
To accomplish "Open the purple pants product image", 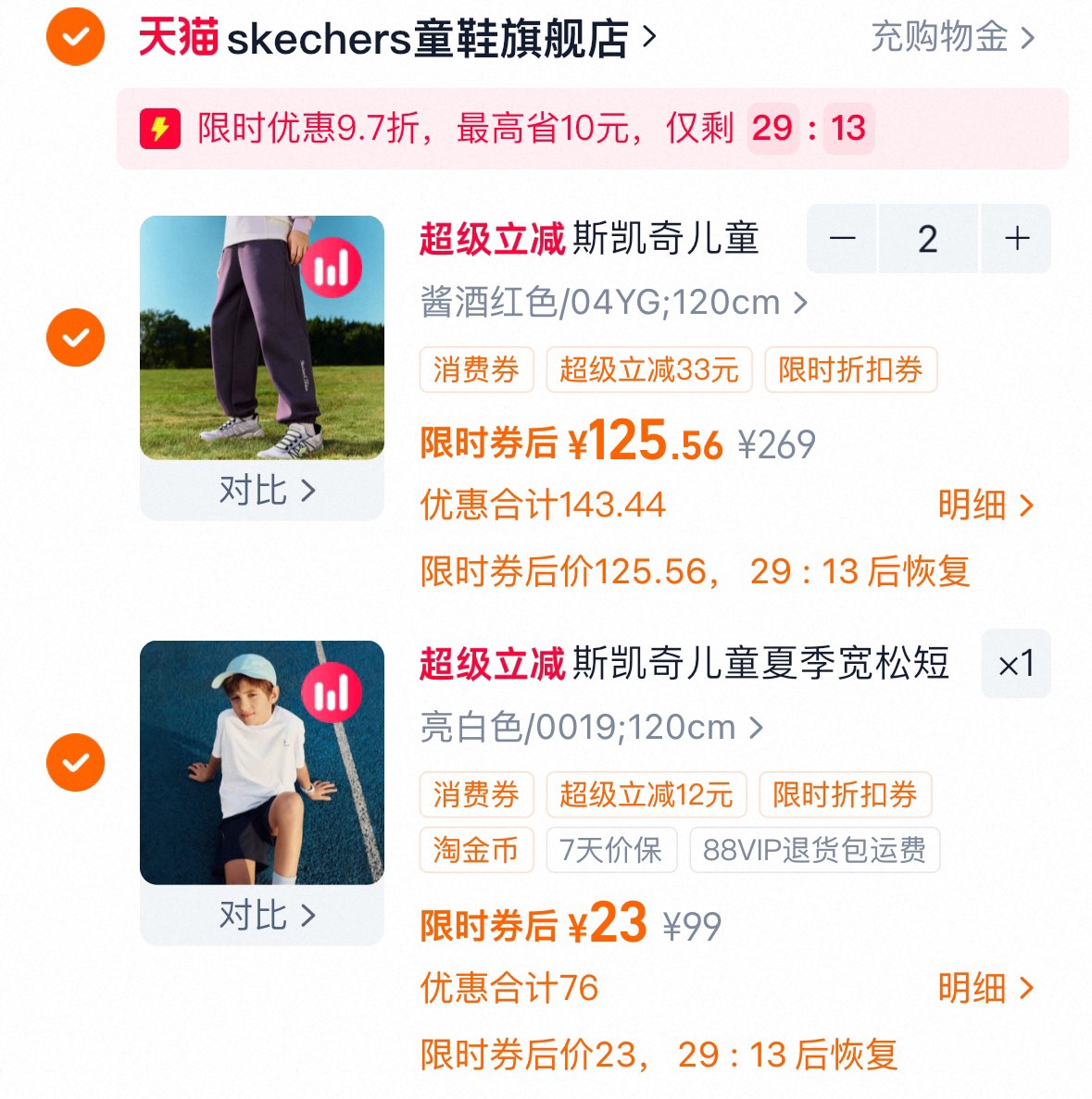I will 261,338.
